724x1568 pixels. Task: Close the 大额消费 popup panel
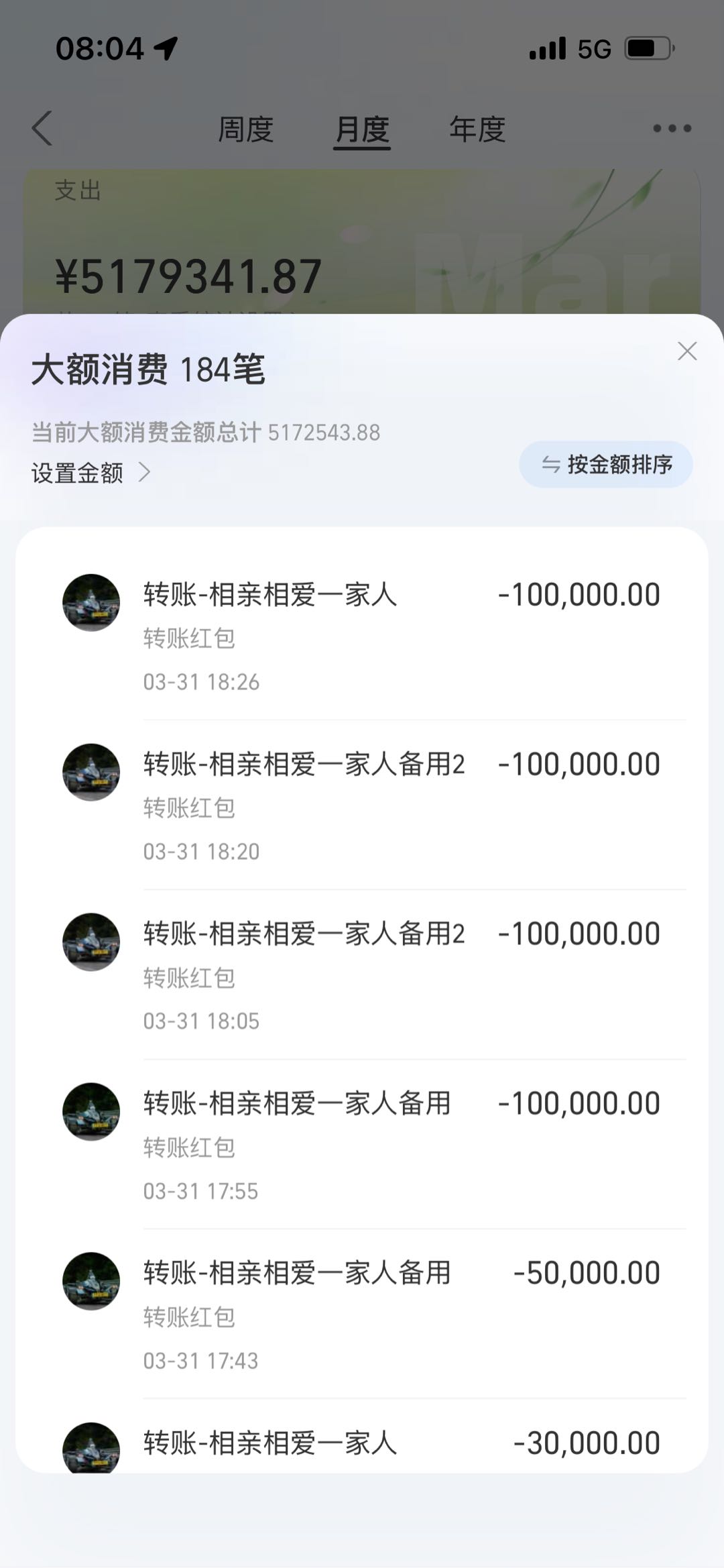coord(687,351)
